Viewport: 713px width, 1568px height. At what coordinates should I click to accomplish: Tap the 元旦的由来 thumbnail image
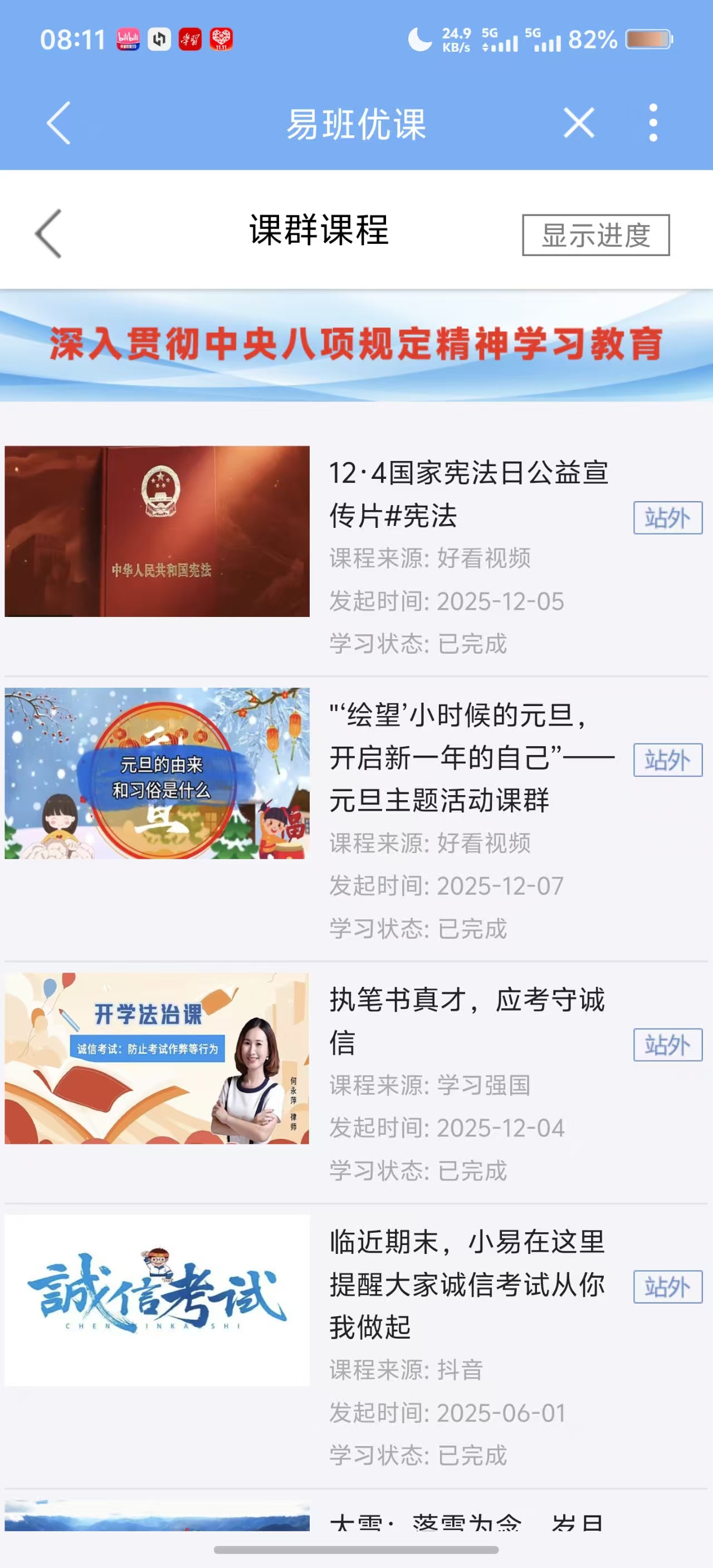pyautogui.click(x=157, y=773)
